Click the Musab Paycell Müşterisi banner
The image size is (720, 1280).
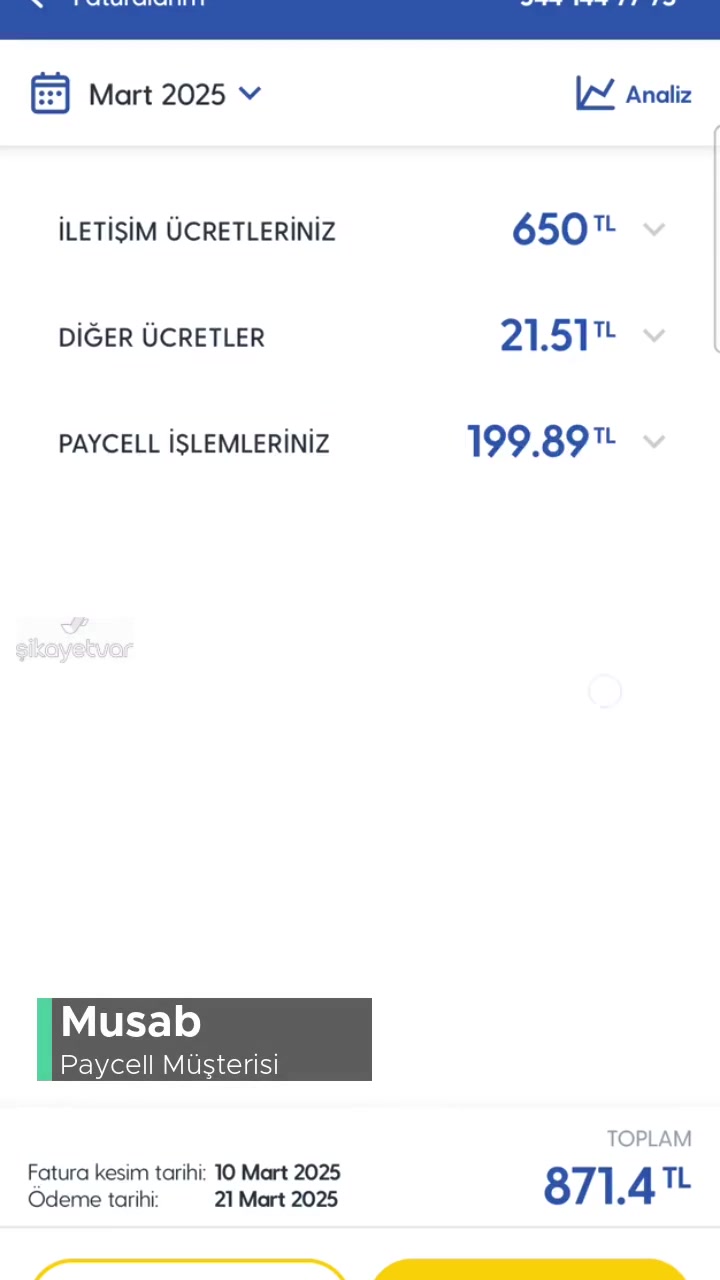coord(204,1039)
